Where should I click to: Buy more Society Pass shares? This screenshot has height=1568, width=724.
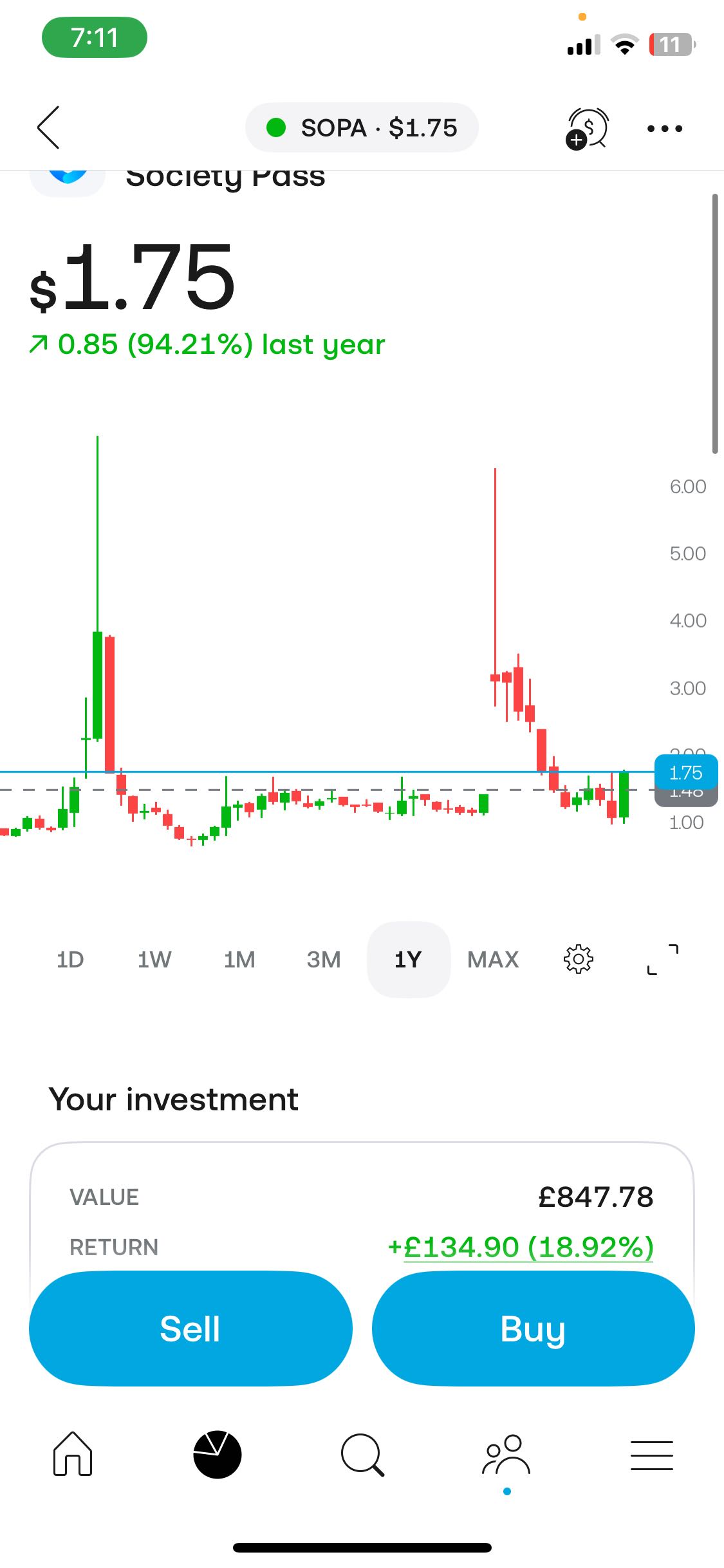point(534,1328)
